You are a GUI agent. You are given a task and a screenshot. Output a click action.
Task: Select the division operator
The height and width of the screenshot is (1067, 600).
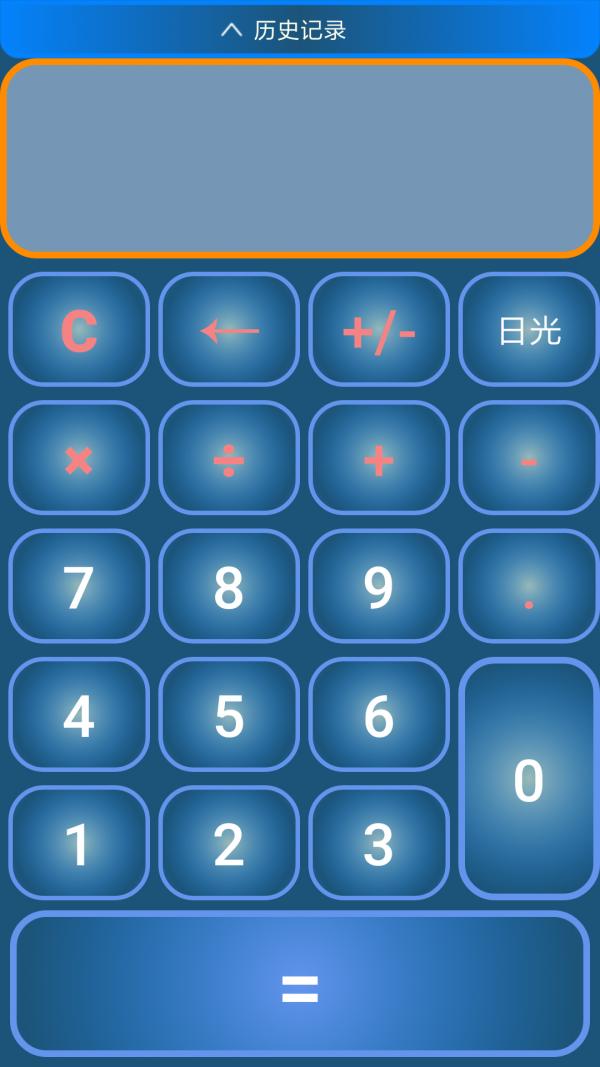pyautogui.click(x=229, y=459)
